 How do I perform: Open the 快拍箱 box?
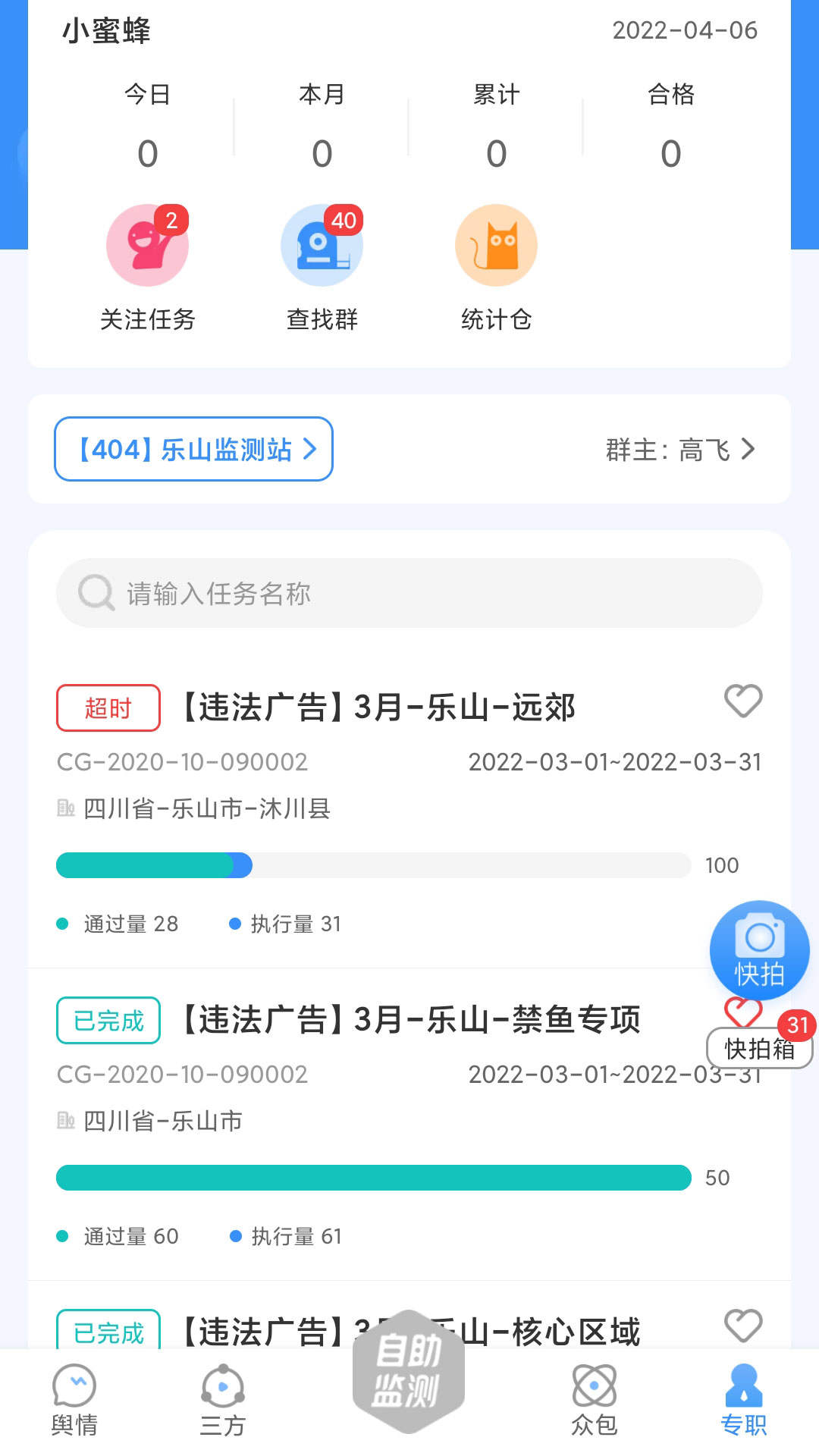759,1050
